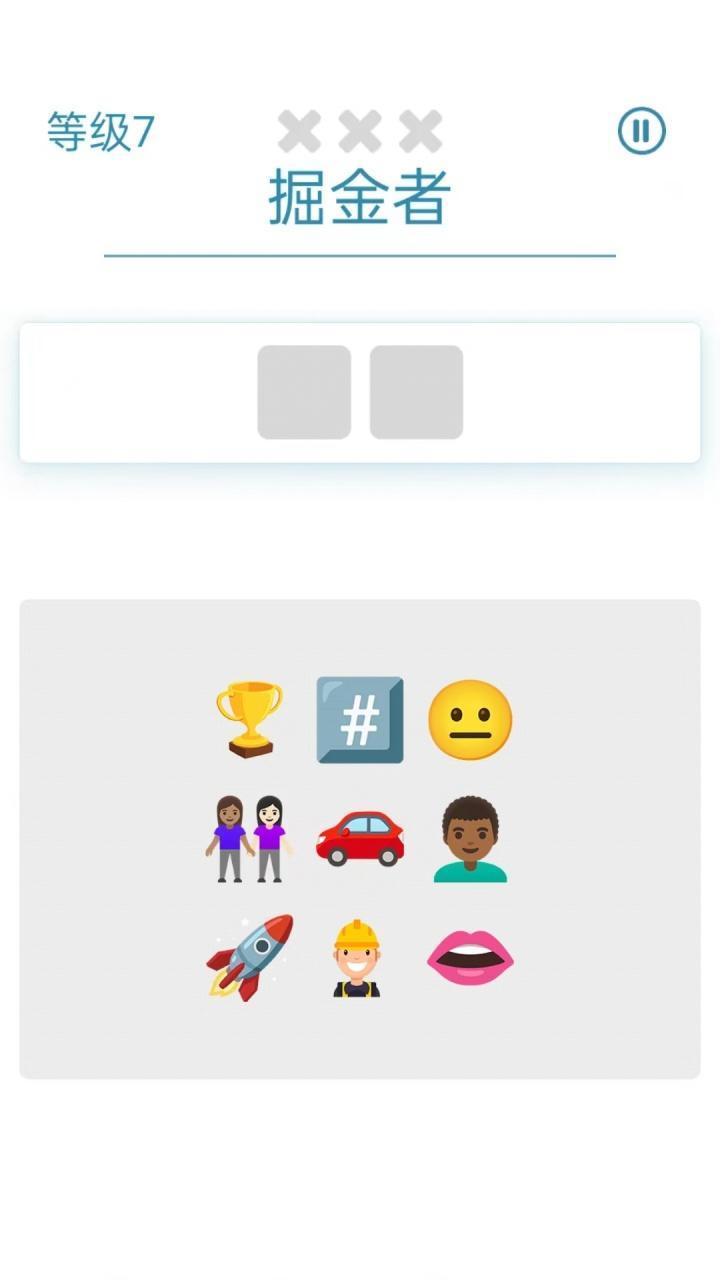Choose the curly-haired man emoji
Screen dimensions: 720x1280
[470, 839]
